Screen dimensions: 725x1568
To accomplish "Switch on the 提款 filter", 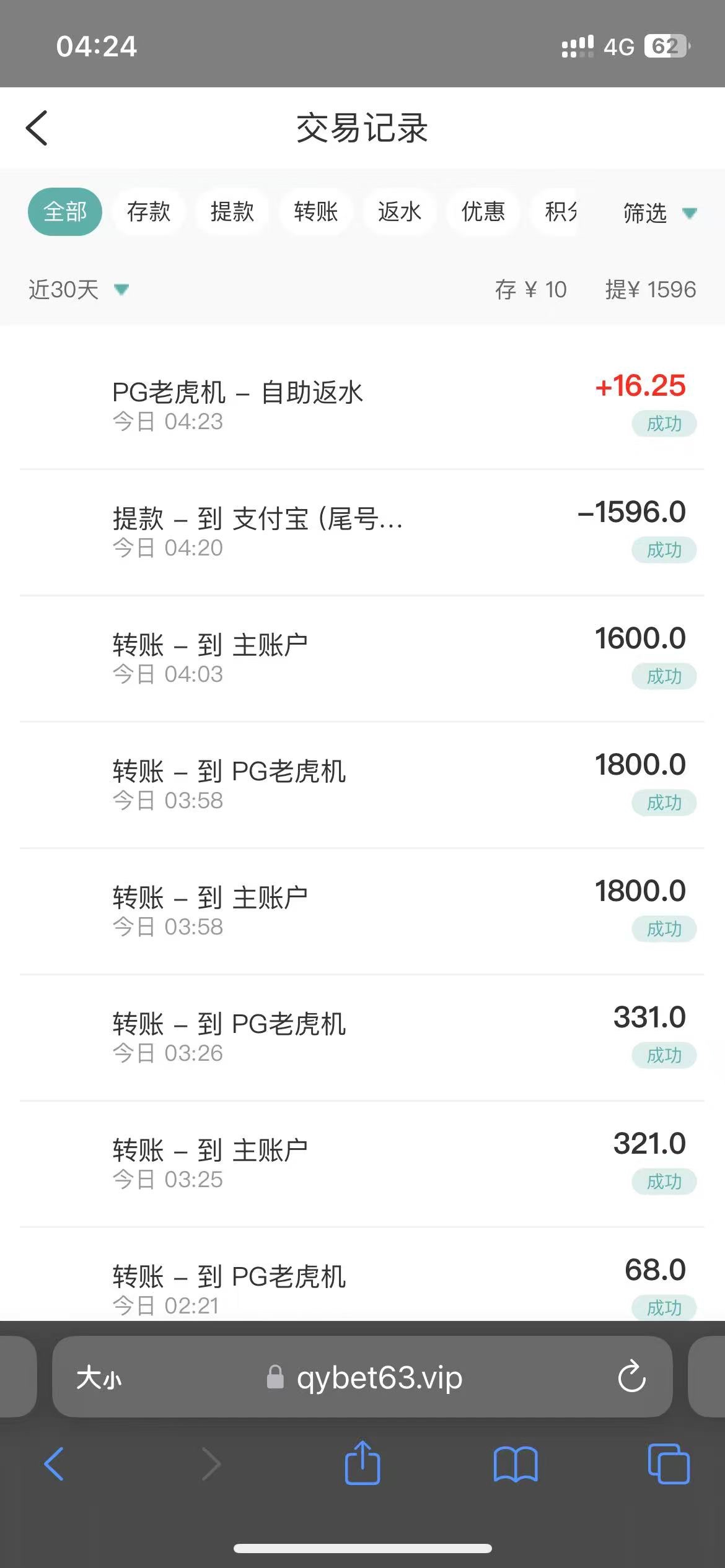I will point(231,212).
